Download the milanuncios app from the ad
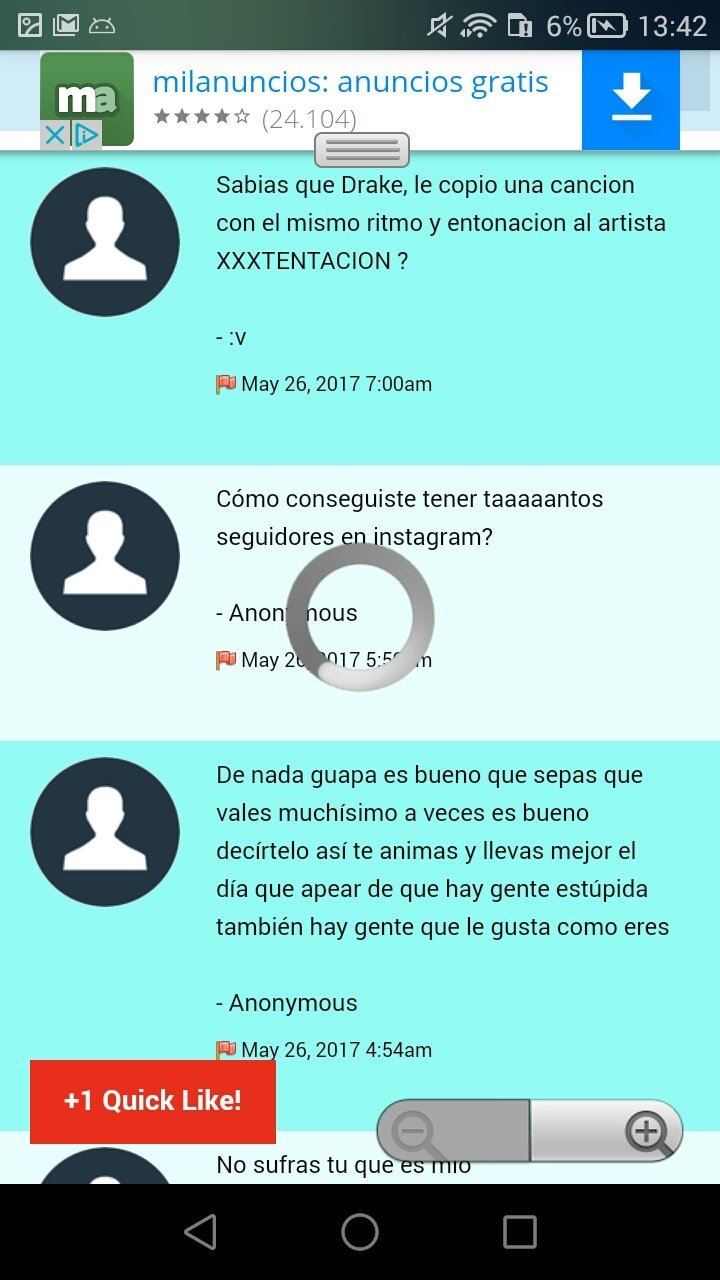This screenshot has width=720, height=1280. (630, 100)
